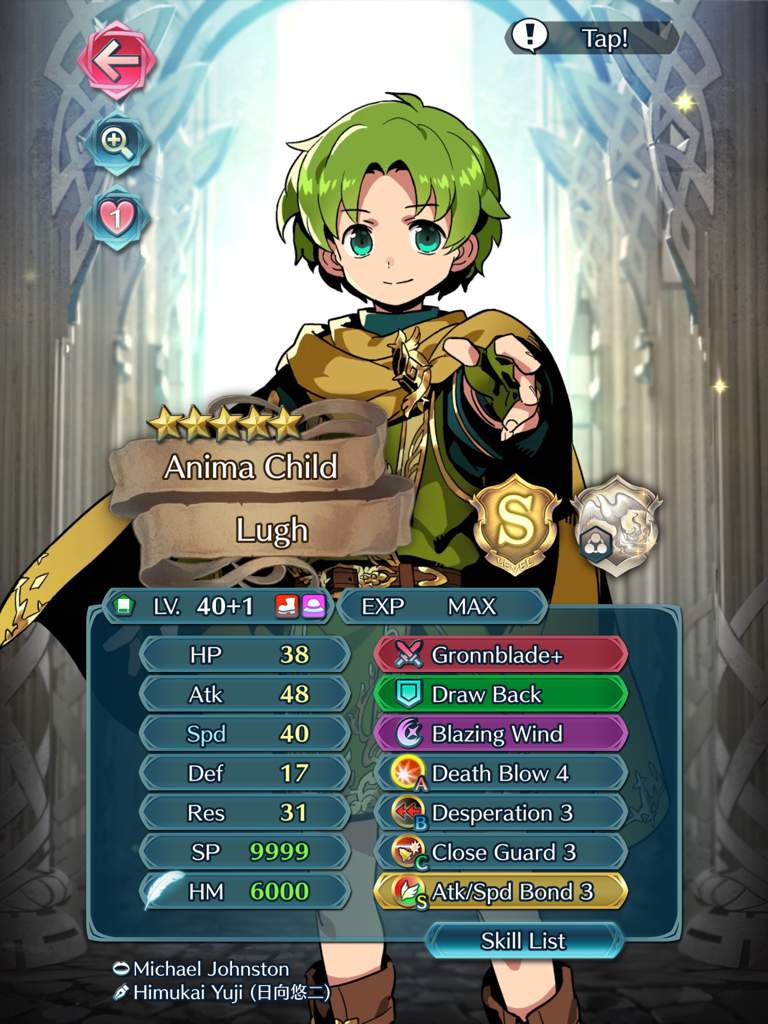This screenshot has height=1024, width=768.
Task: View Blazing Wind special skill details
Action: point(500,733)
